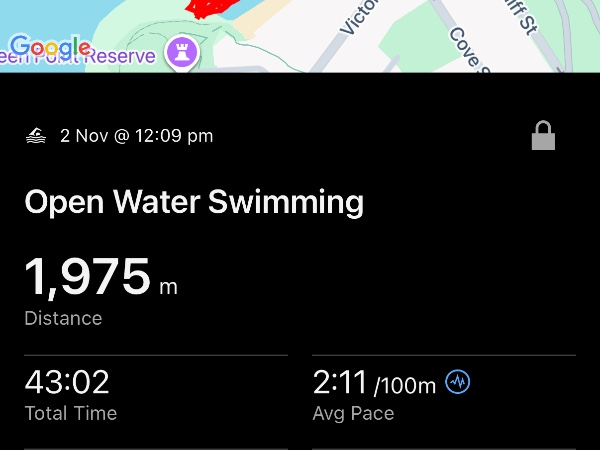Viewport: 600px width, 450px height.
Task: Open the activity map view
Action: [x=300, y=35]
